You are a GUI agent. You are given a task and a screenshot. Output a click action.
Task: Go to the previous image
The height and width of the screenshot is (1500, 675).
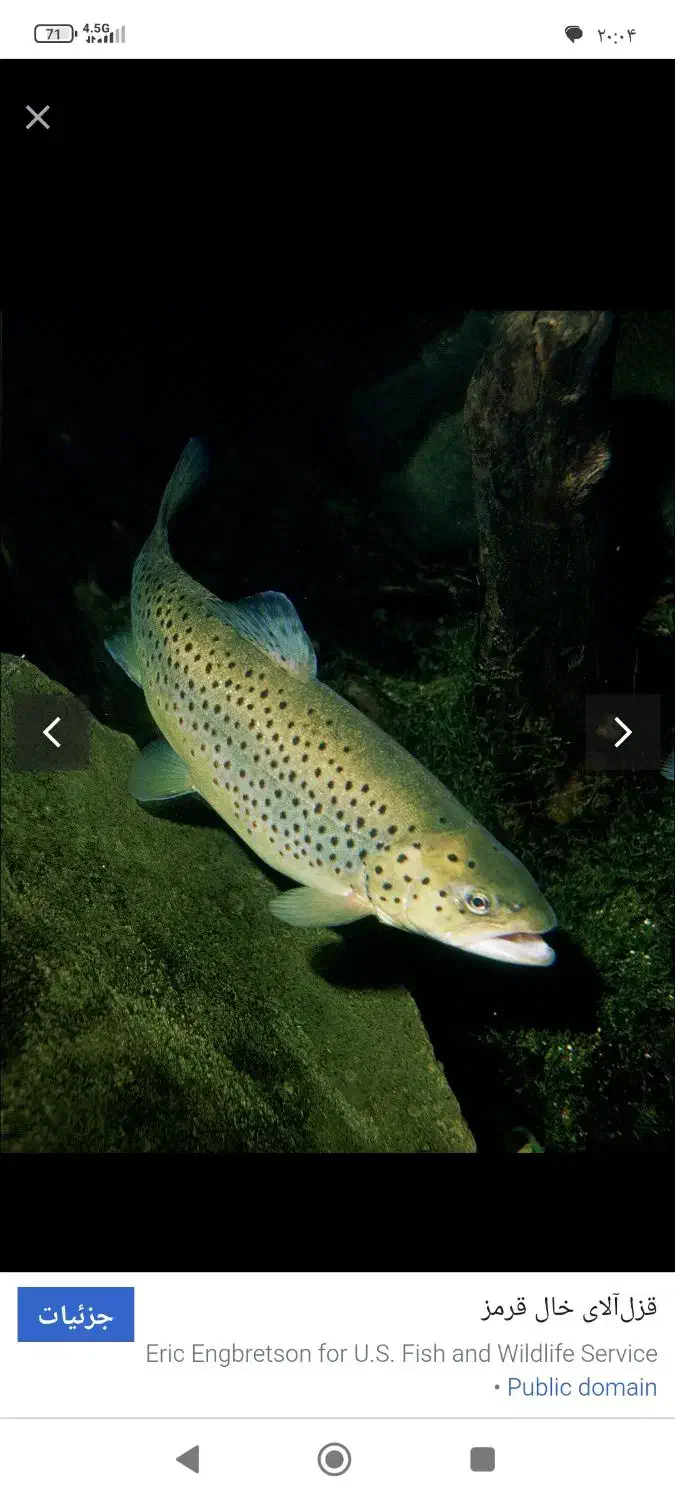[x=52, y=733]
